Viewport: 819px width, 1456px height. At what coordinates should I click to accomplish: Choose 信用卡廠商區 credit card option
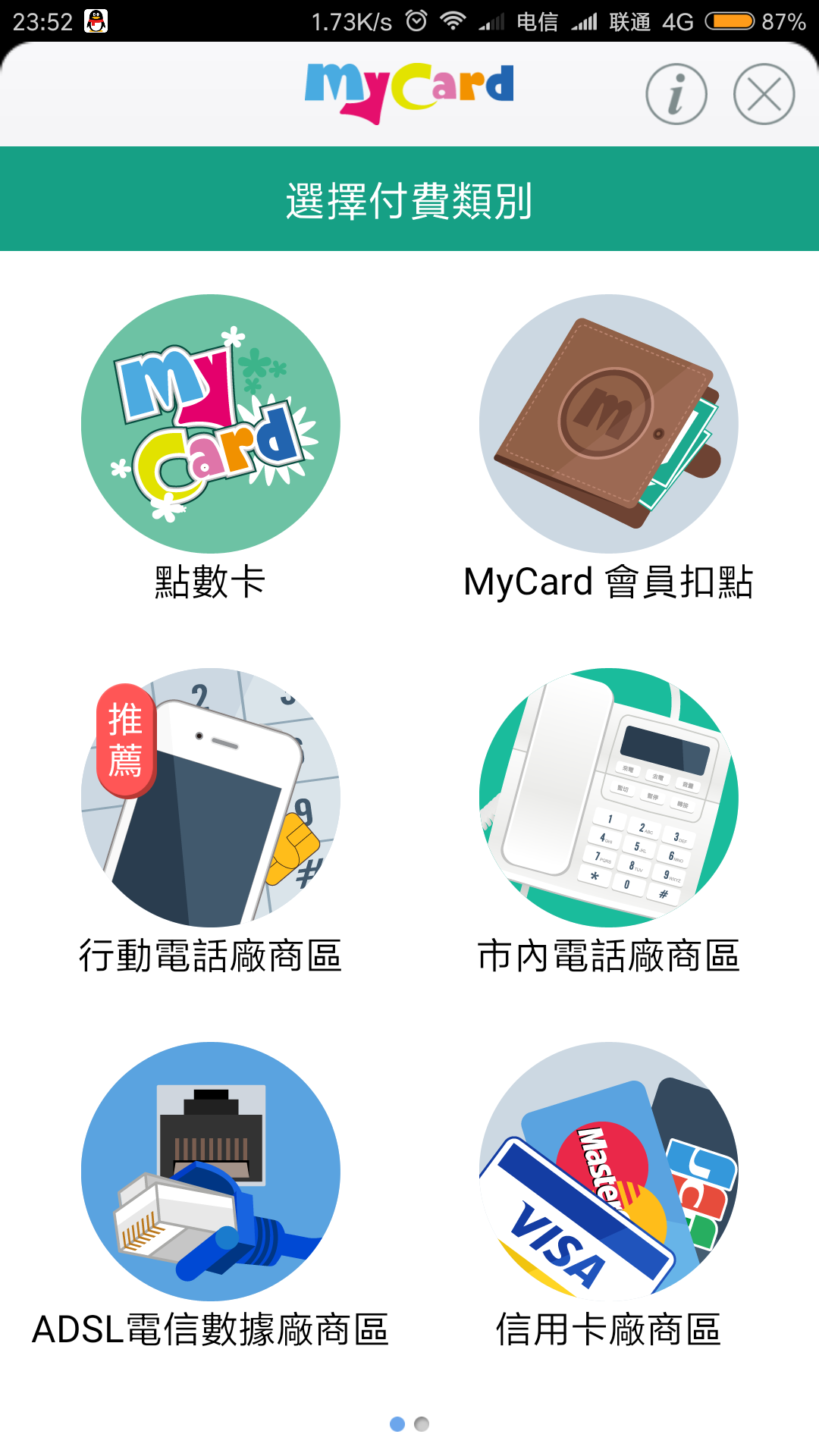(x=608, y=1196)
